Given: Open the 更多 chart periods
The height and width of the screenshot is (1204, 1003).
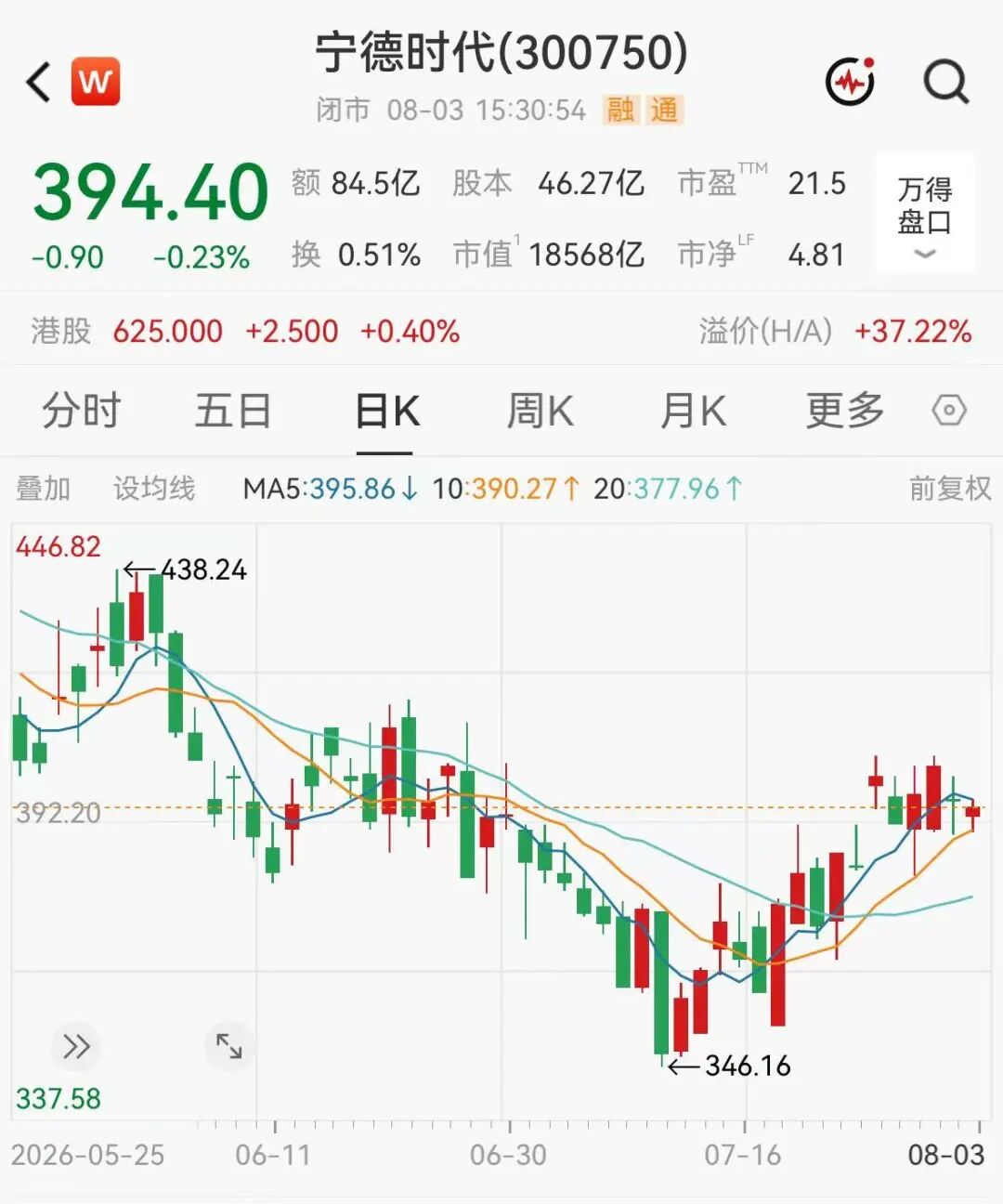Looking at the screenshot, I should click(844, 411).
